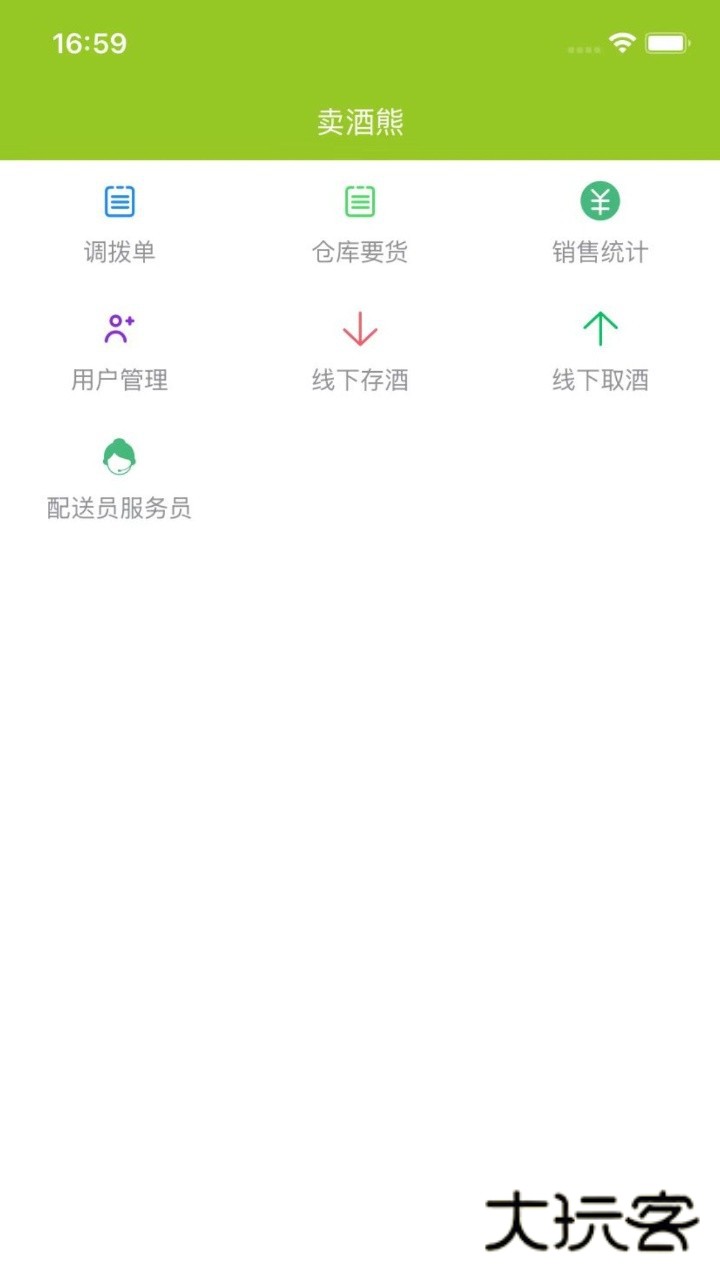
Task: Tap the red down arrow for 线下存酒
Action: (359, 330)
